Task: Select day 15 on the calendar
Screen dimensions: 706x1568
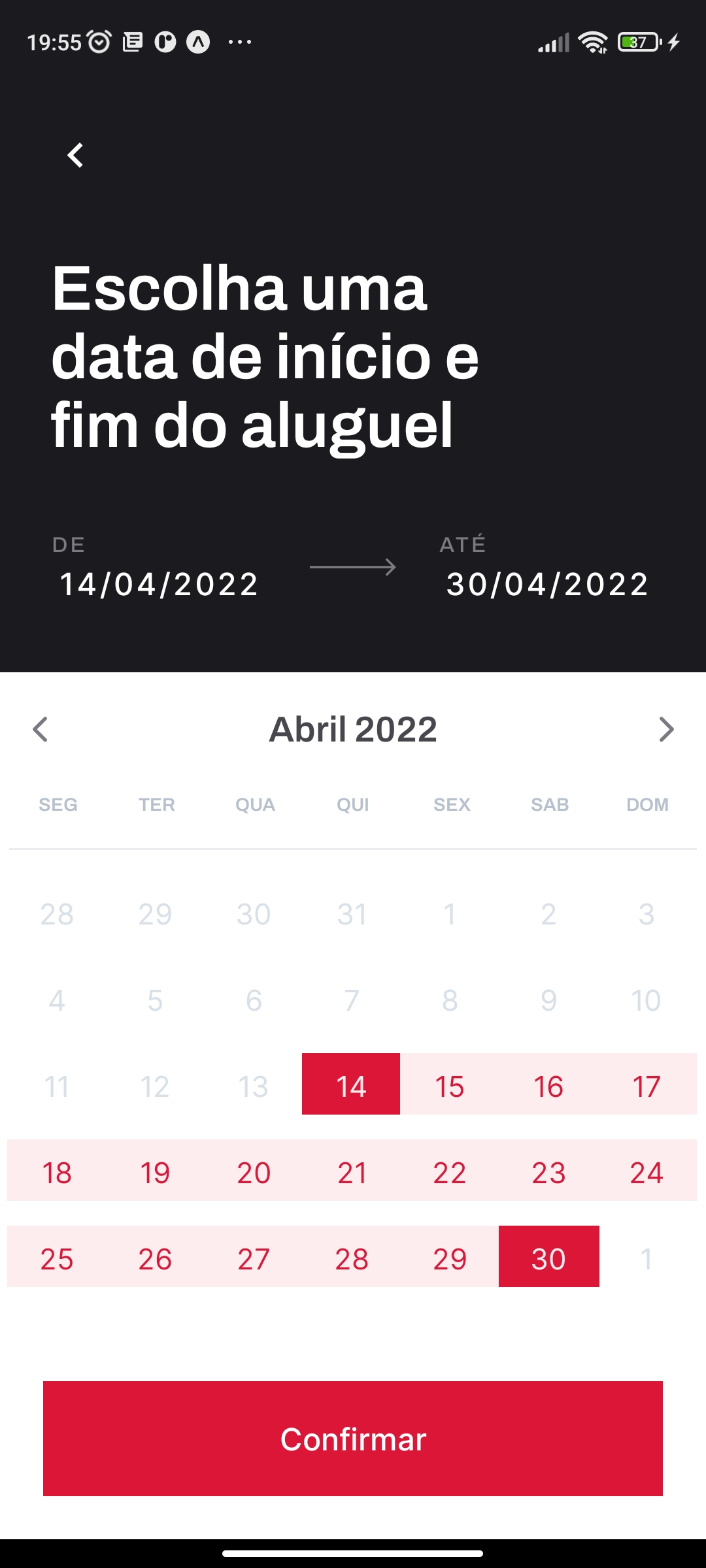Action: point(450,1085)
